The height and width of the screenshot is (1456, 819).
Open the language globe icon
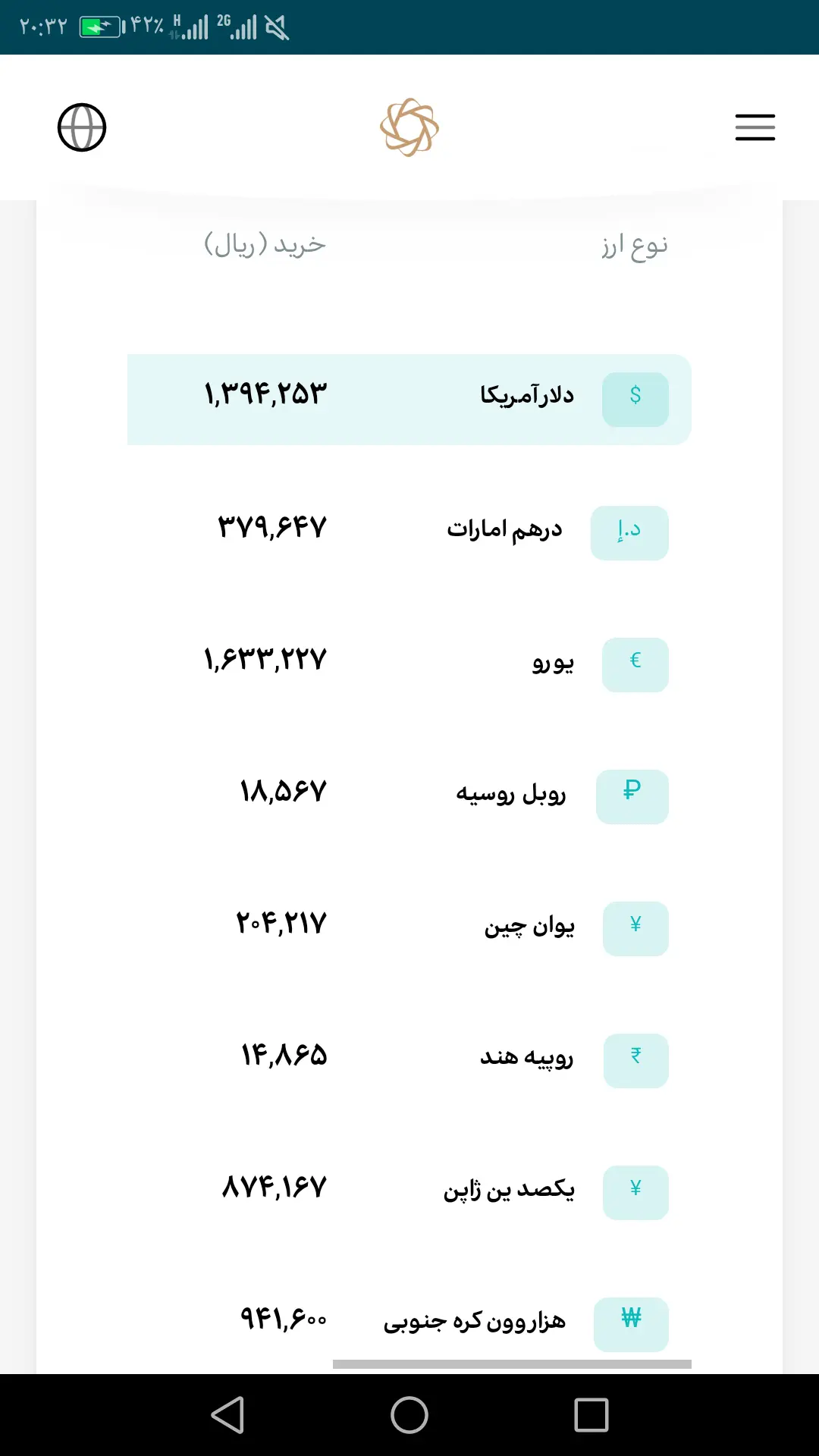click(x=82, y=127)
